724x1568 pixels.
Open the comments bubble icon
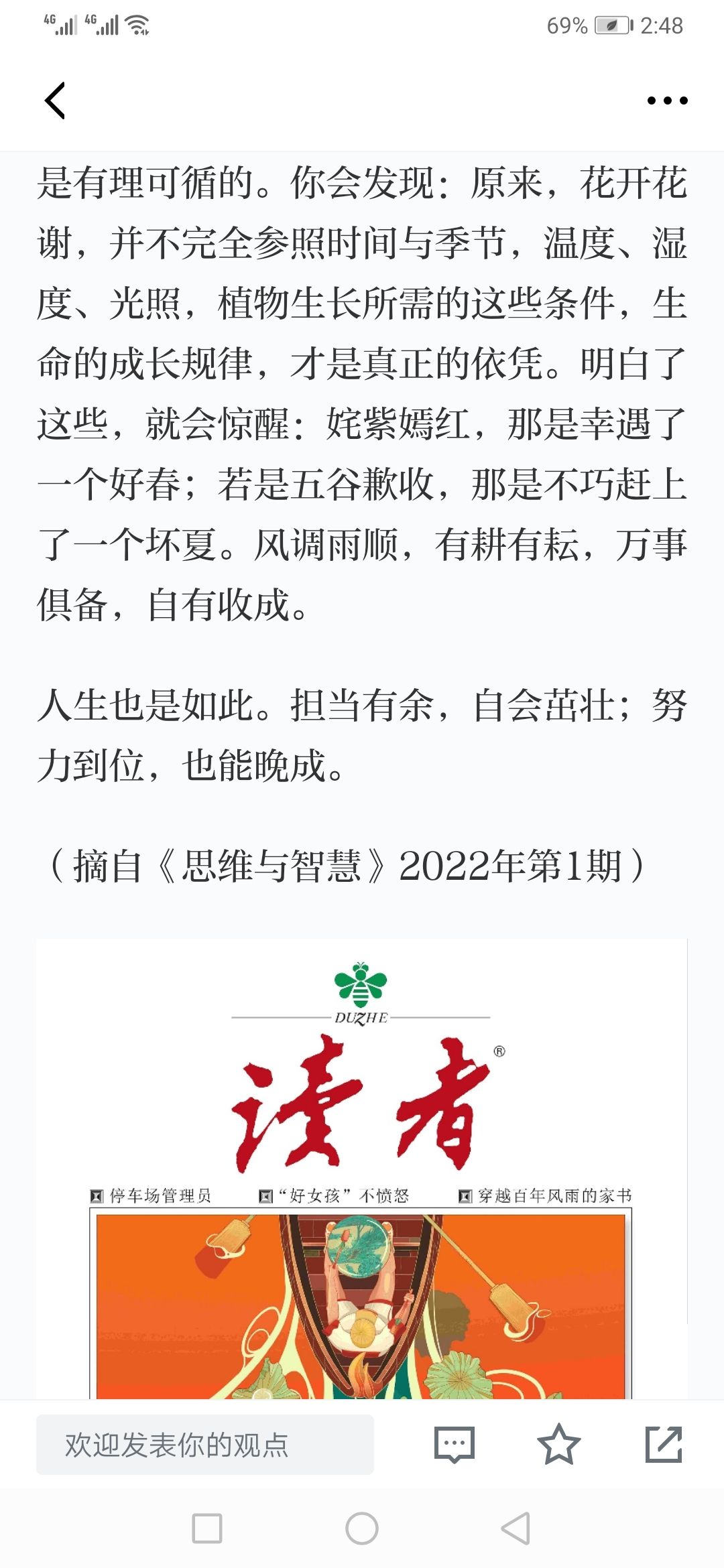click(455, 1445)
